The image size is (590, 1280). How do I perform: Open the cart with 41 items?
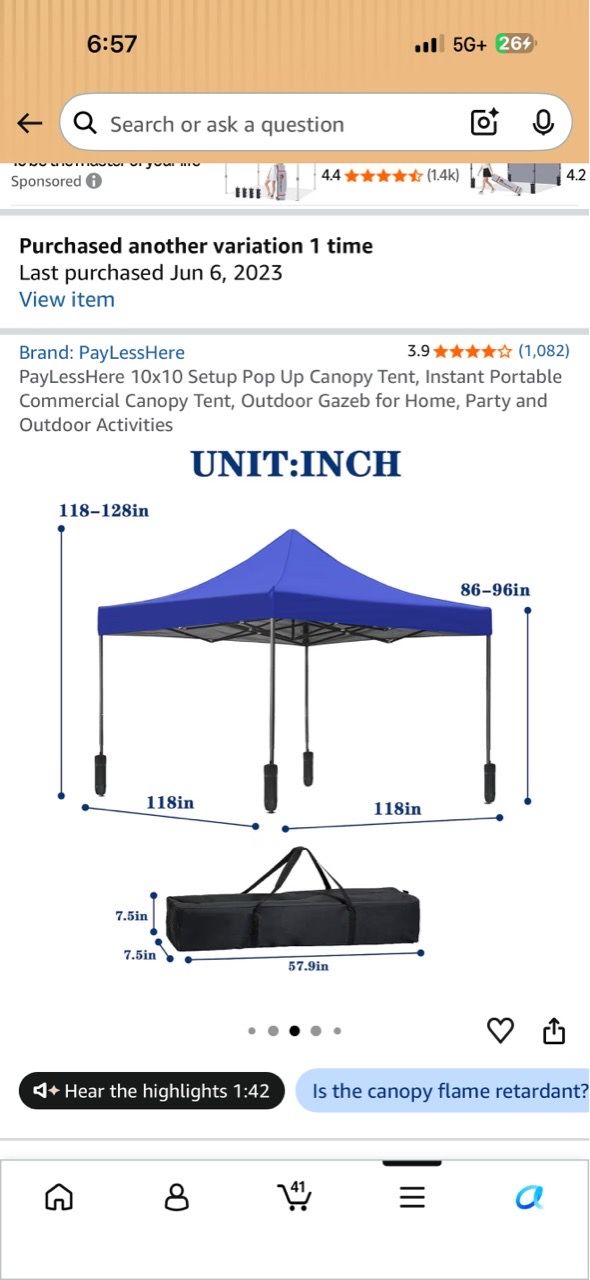point(295,1195)
